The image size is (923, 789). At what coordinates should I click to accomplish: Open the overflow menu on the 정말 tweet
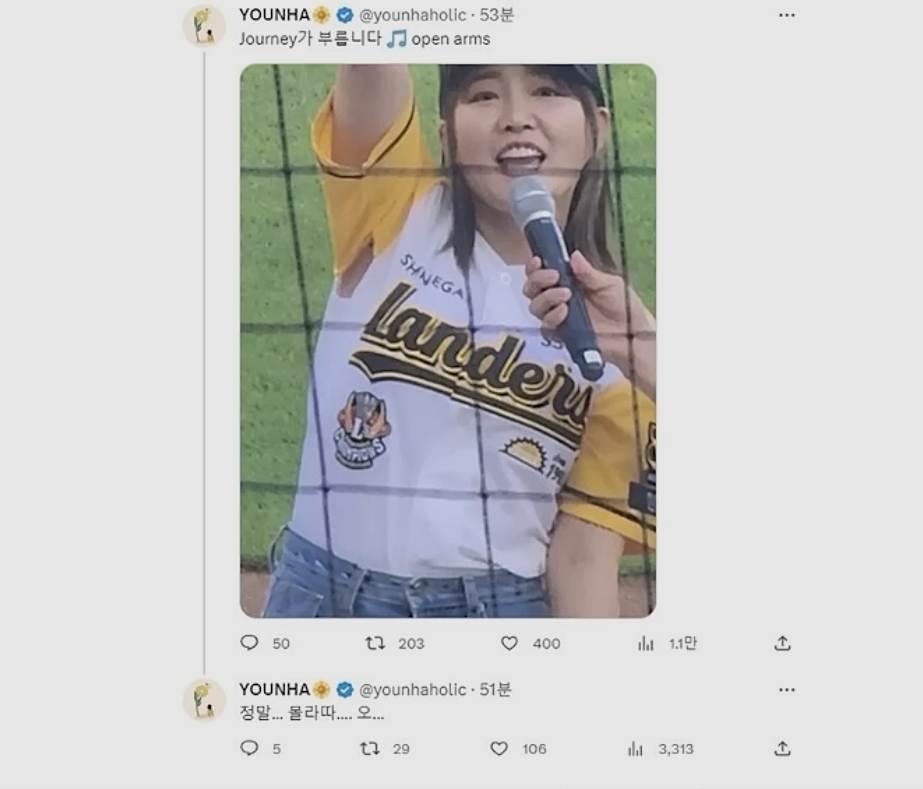787,690
